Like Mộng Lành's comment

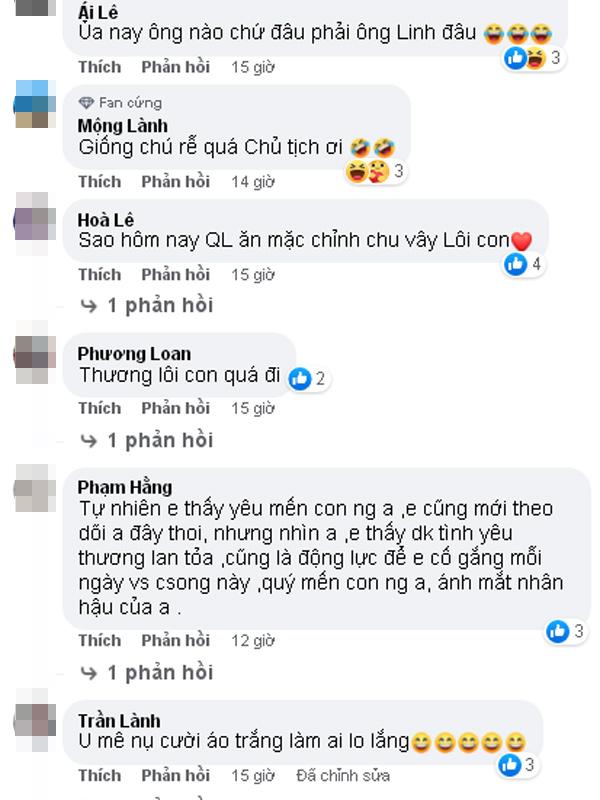point(99,181)
